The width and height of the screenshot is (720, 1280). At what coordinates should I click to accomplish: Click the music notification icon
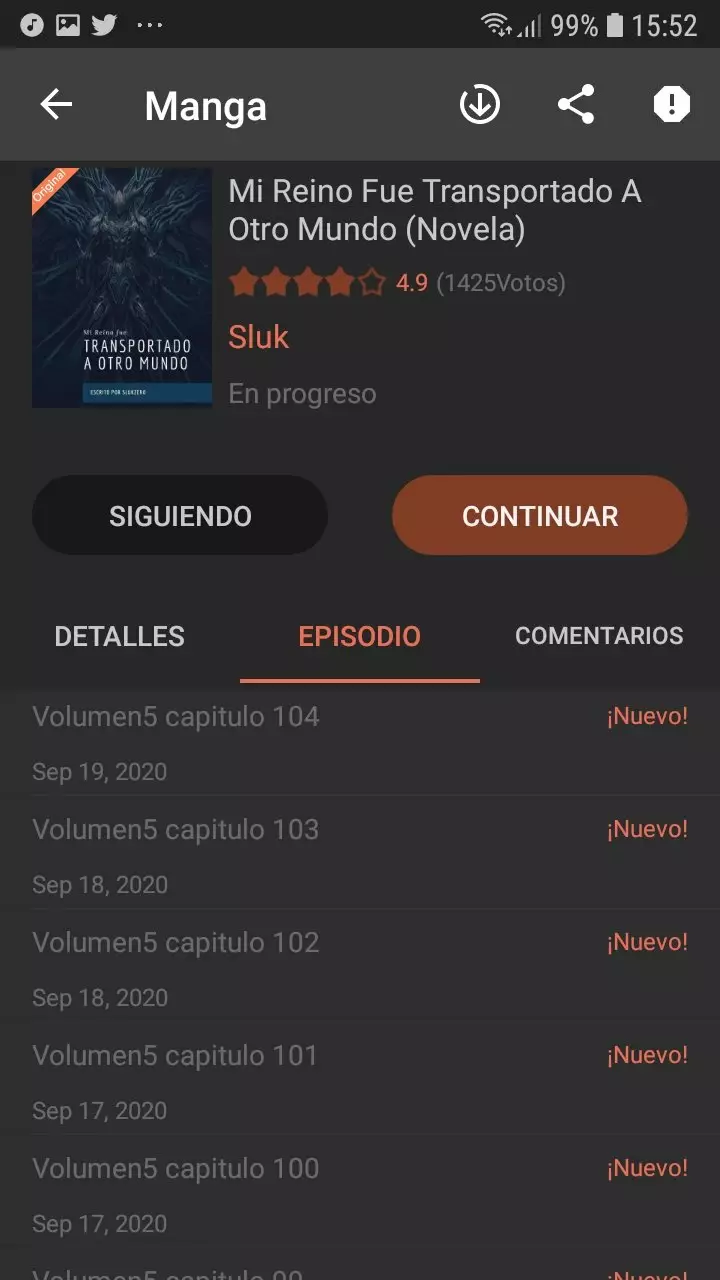click(30, 24)
